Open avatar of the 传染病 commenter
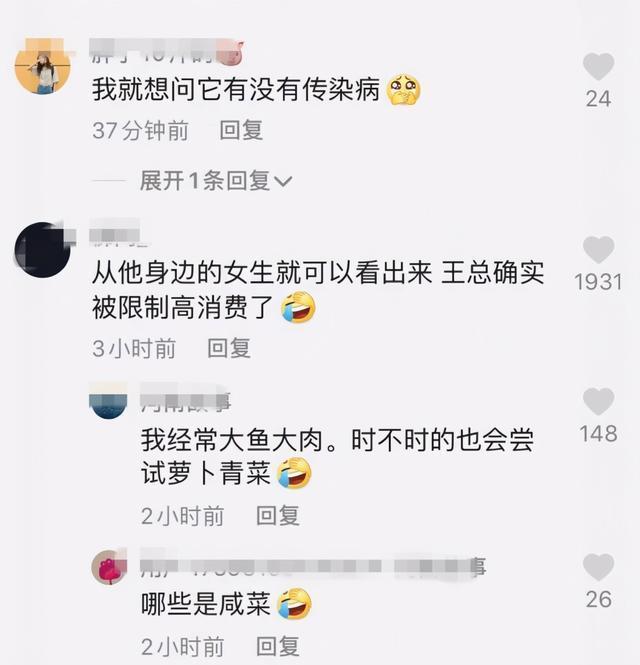 click(43, 68)
